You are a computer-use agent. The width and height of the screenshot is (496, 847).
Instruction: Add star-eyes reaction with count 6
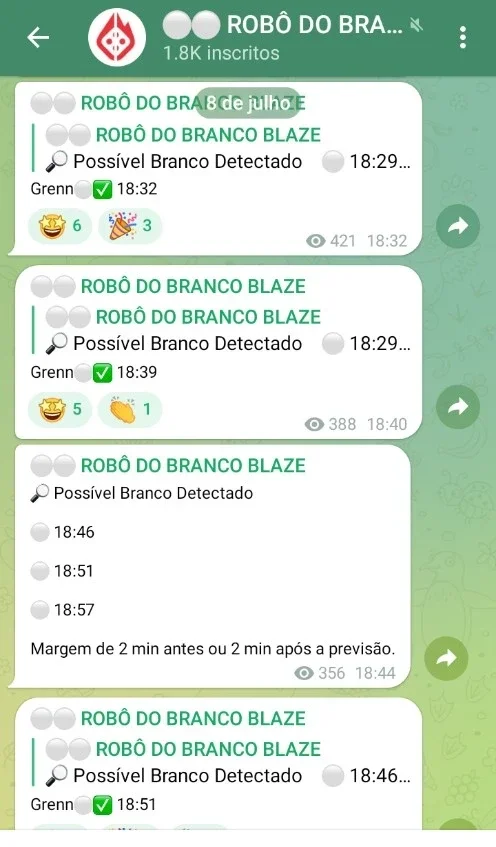[60, 226]
